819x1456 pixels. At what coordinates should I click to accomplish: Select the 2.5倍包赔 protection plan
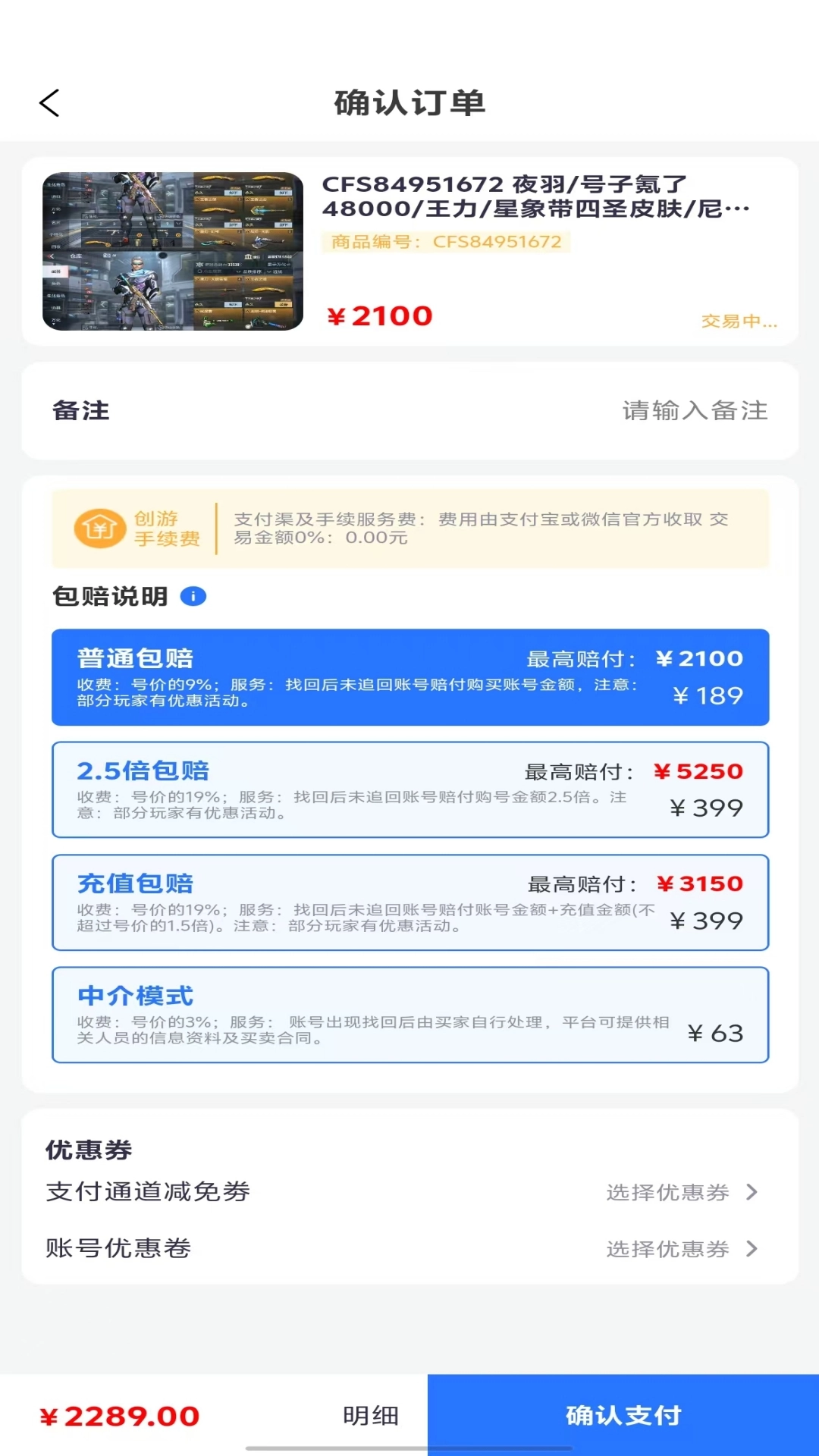[x=409, y=790]
